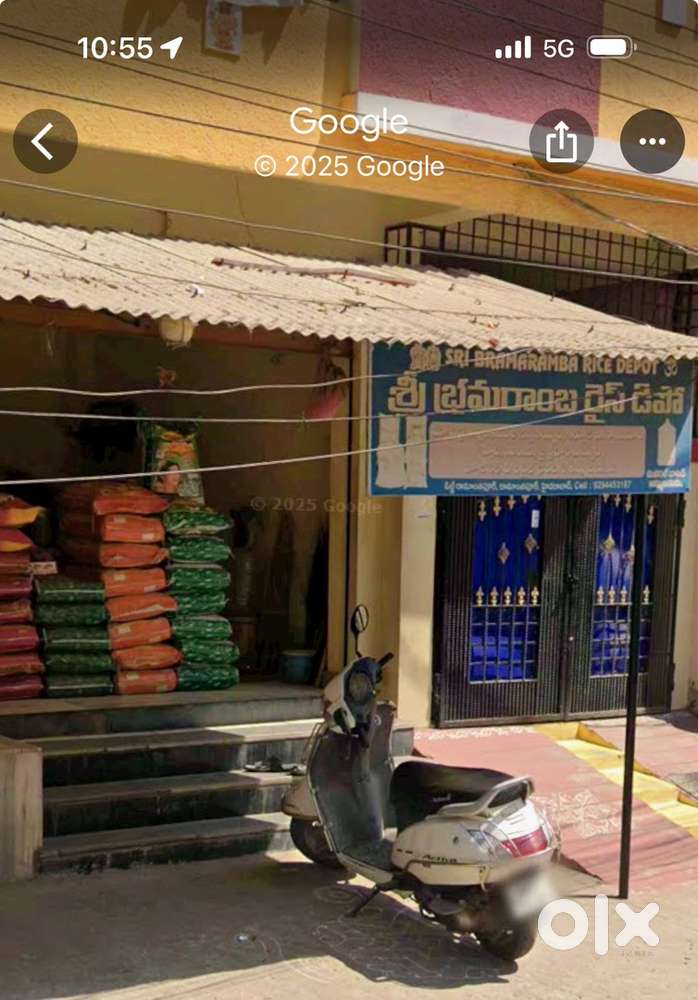Open the three-dot overflow menu

pyautogui.click(x=652, y=142)
